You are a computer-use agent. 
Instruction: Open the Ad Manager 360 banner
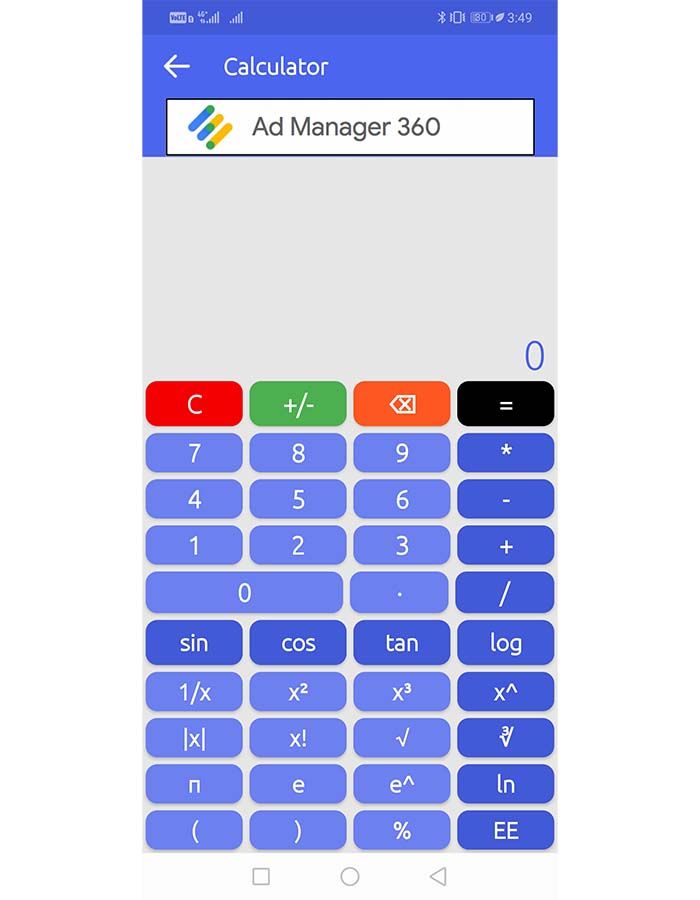tap(350, 127)
